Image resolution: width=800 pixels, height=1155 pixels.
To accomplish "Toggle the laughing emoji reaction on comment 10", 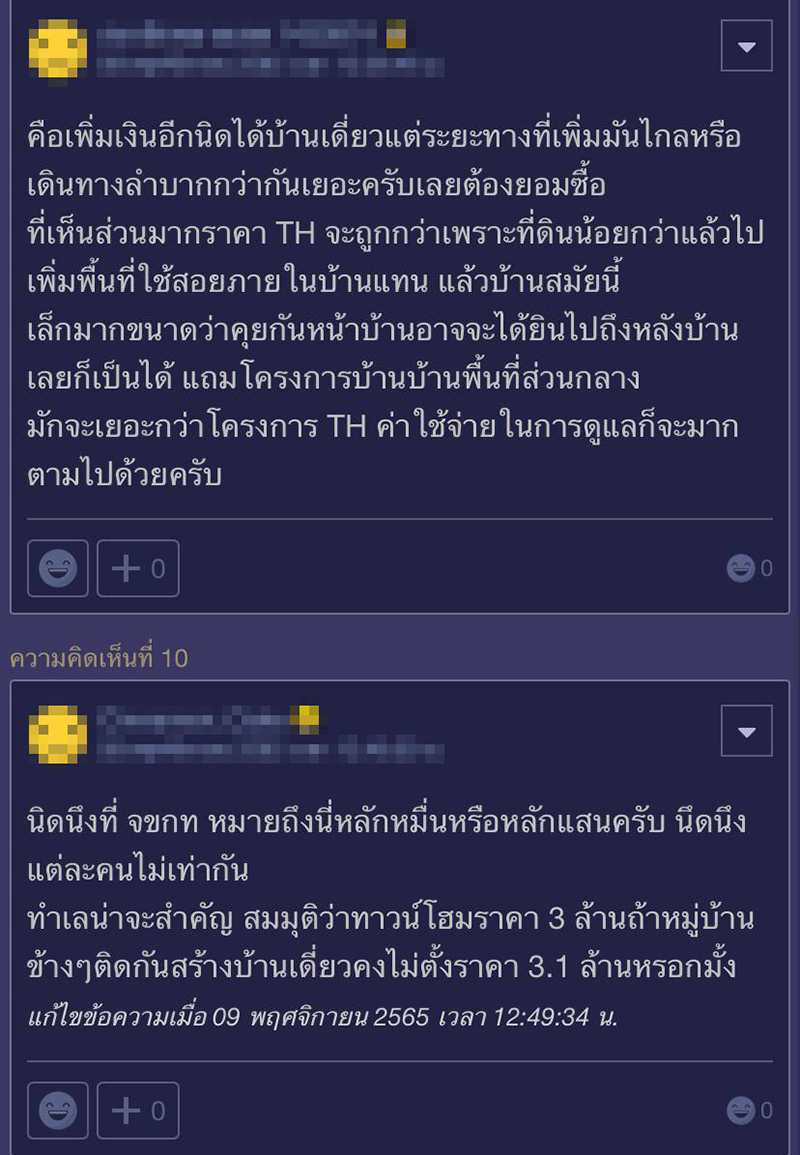I will [x=57, y=1110].
